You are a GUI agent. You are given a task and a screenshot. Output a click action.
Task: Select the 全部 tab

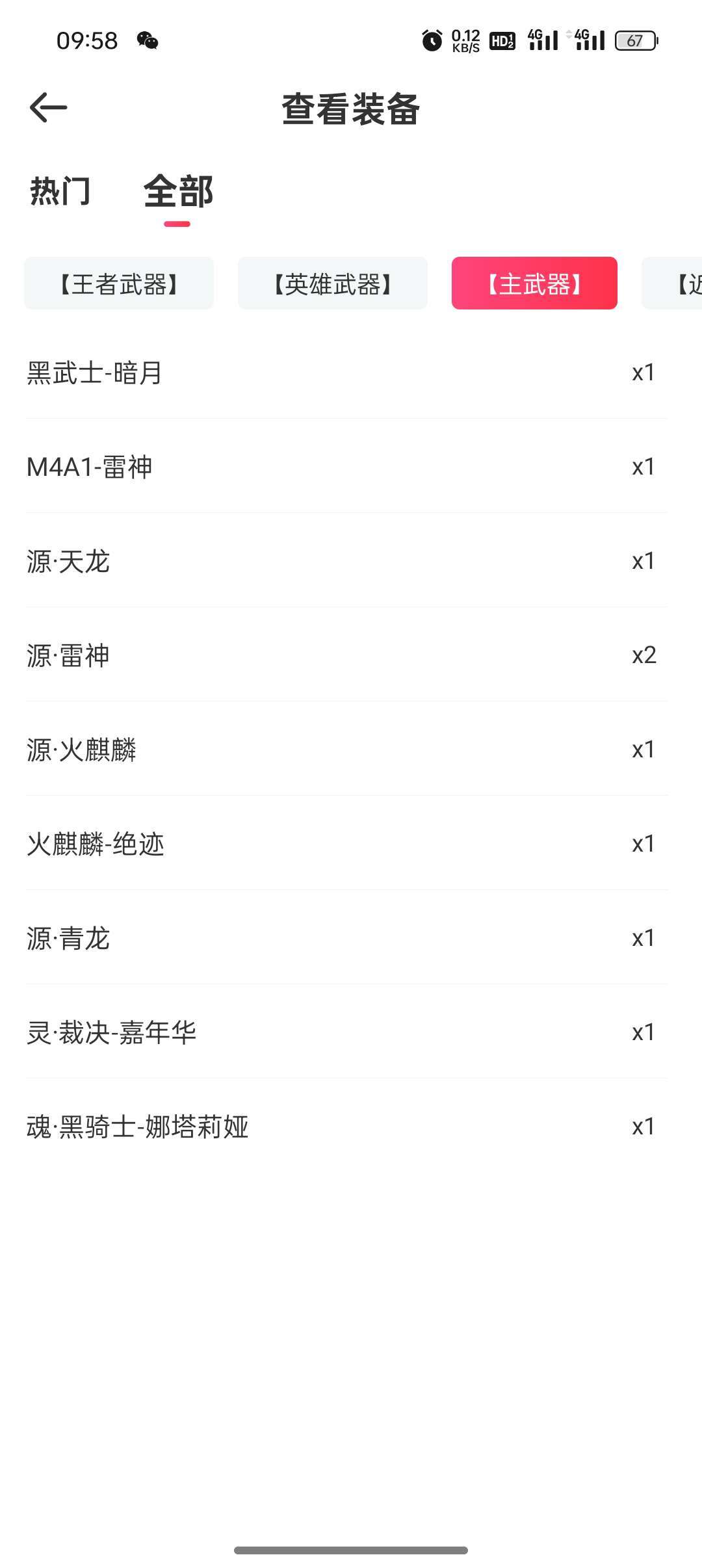pos(178,192)
